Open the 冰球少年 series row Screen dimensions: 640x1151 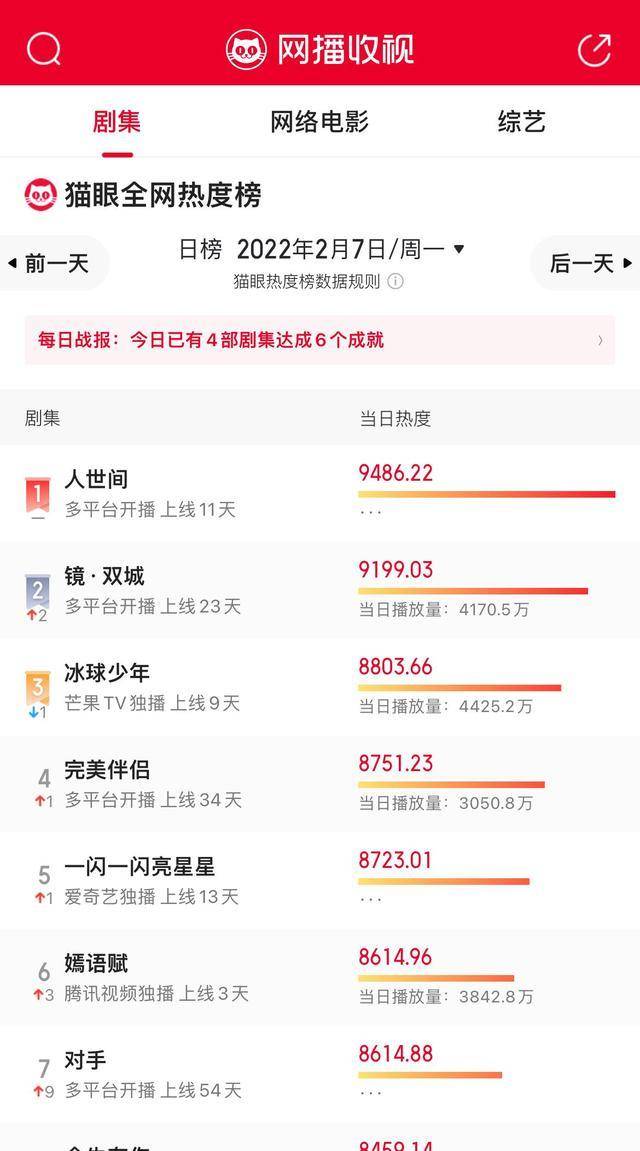click(x=320, y=688)
